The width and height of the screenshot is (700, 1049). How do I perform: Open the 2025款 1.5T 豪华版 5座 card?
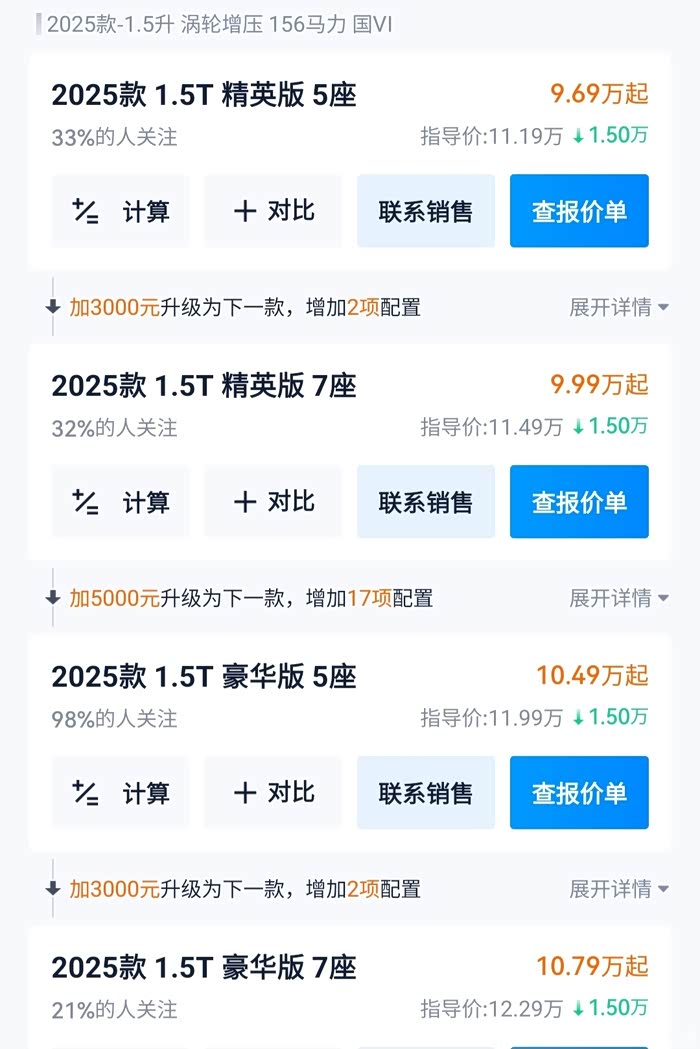(204, 677)
